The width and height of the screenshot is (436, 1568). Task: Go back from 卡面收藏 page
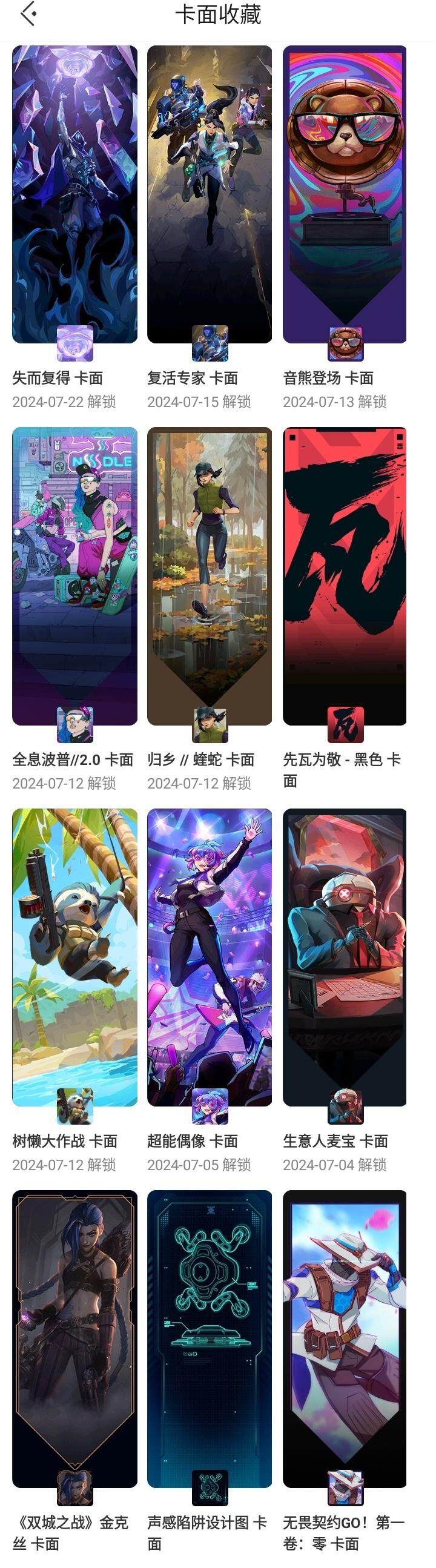click(x=28, y=14)
